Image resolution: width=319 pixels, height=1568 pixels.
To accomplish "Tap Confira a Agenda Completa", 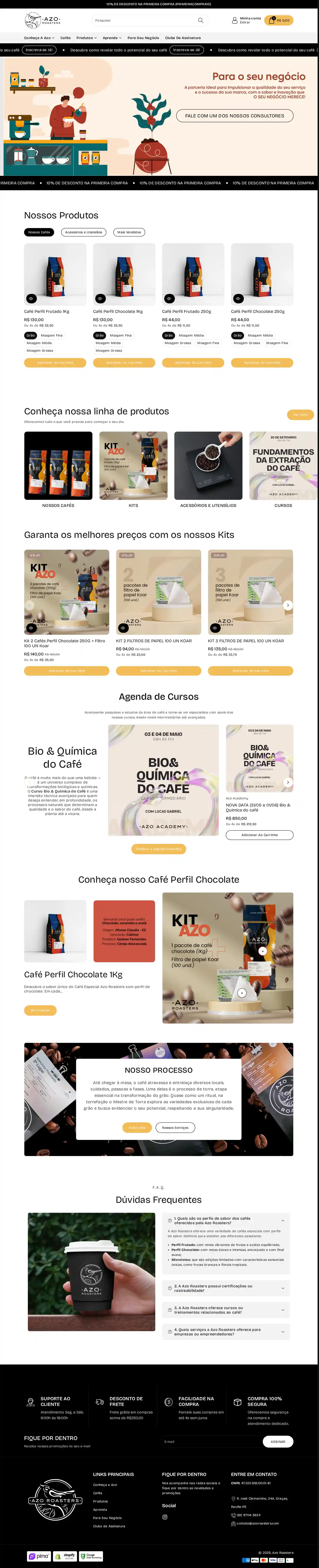I will click(159, 849).
